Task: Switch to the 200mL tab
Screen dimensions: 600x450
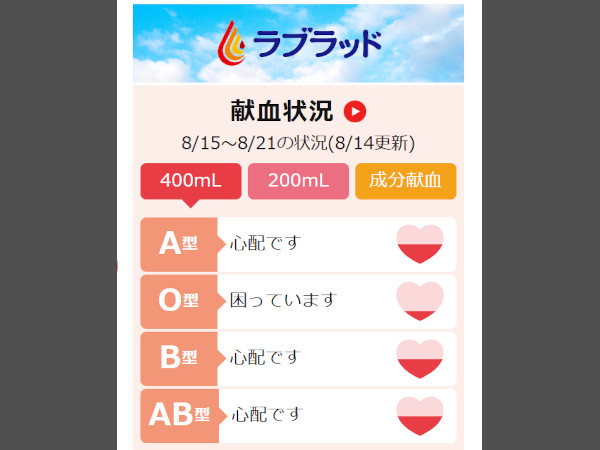Action: click(x=298, y=181)
